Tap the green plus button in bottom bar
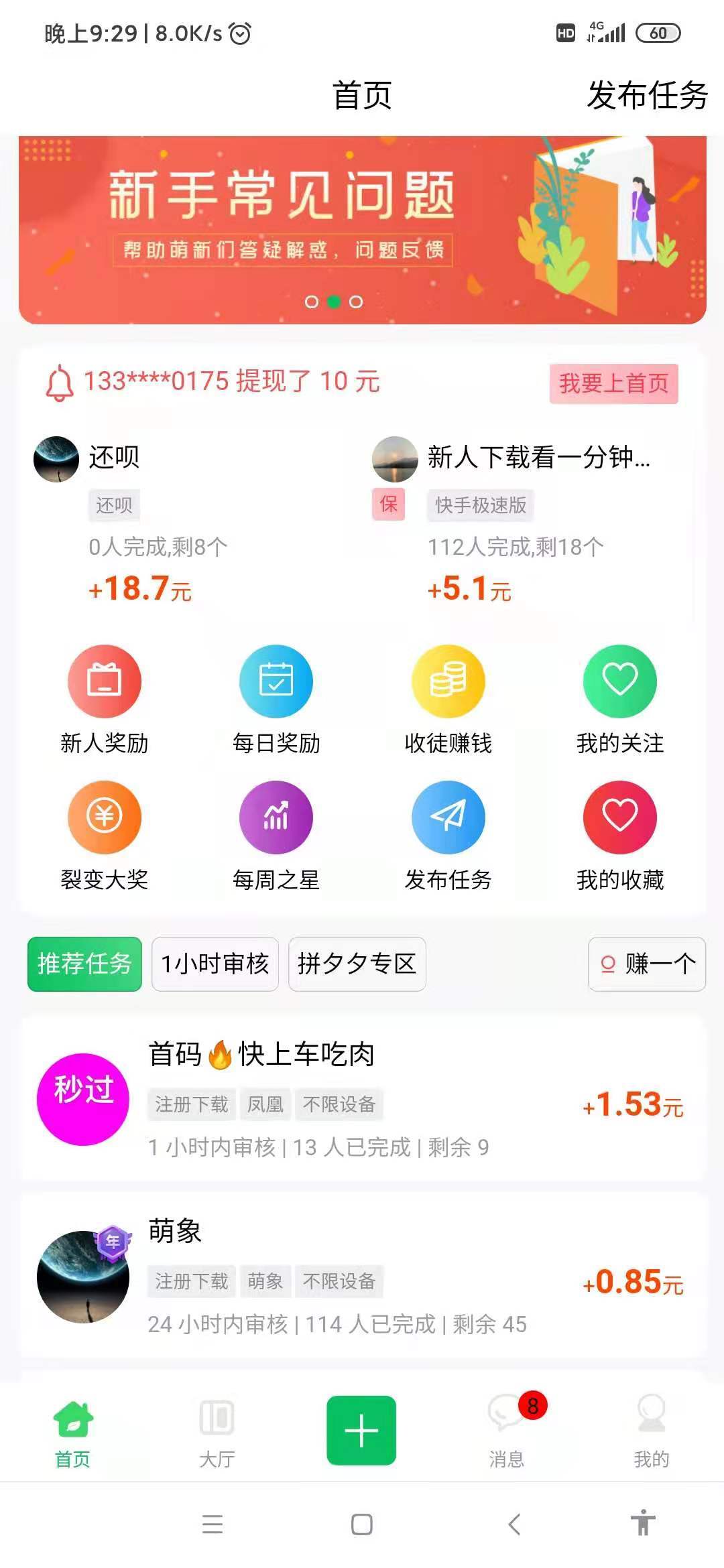The width and height of the screenshot is (724, 1568). (x=361, y=1431)
